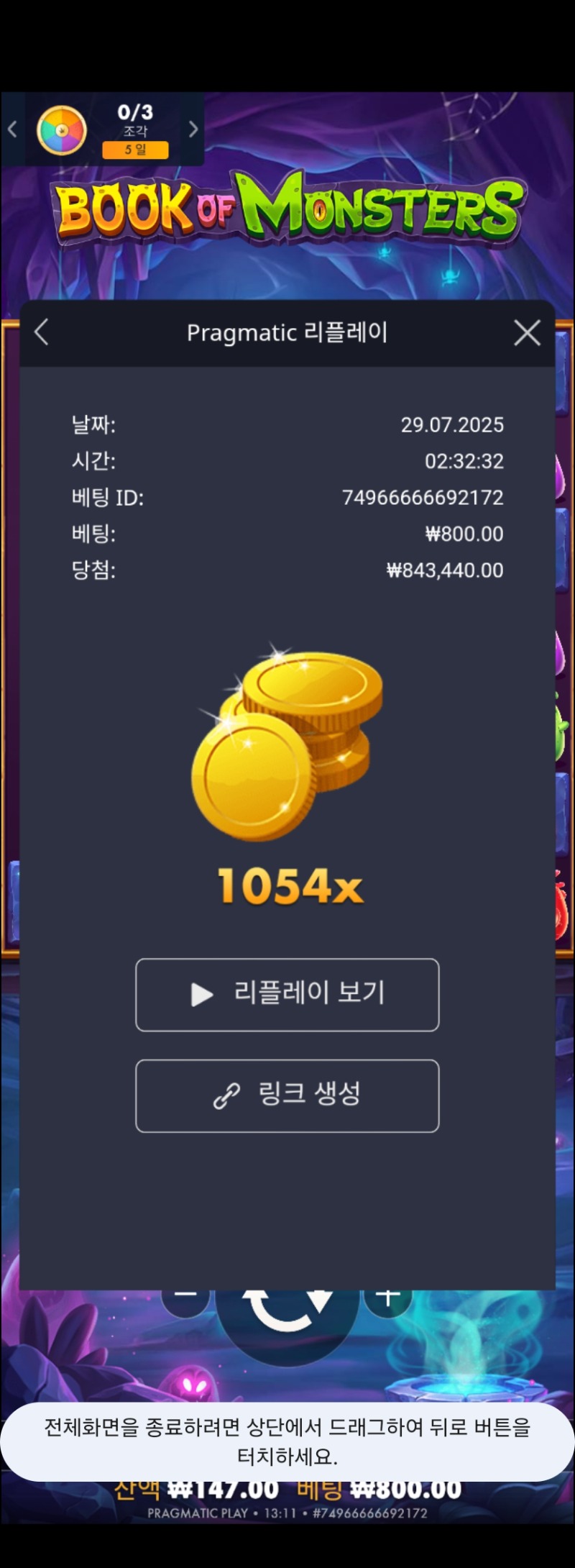Show previous promotion with left chevron
The width and height of the screenshot is (575, 1568).
point(12,129)
